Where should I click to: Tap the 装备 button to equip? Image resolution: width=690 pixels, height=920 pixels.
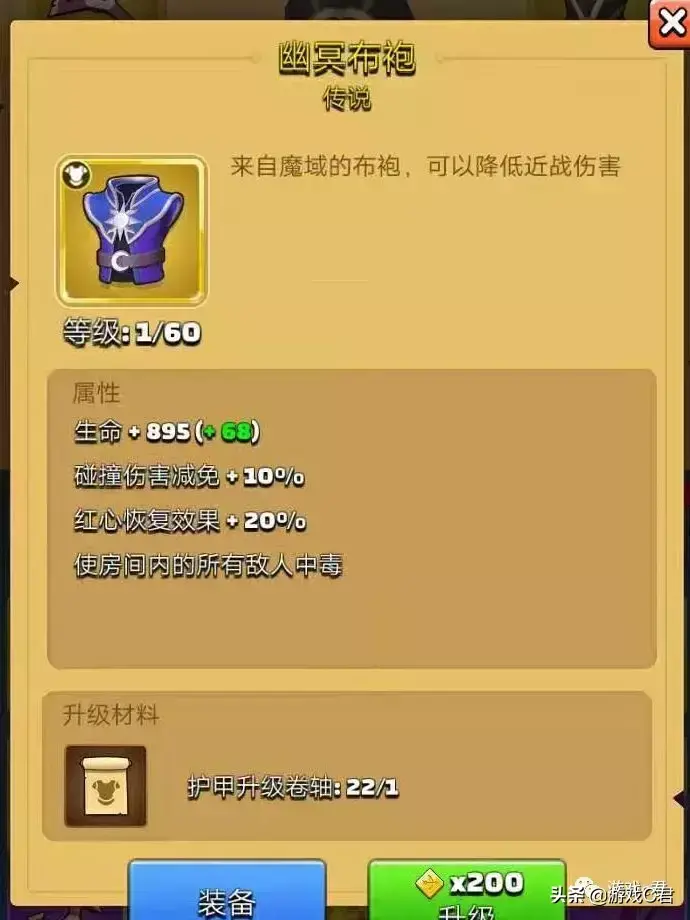click(x=227, y=892)
